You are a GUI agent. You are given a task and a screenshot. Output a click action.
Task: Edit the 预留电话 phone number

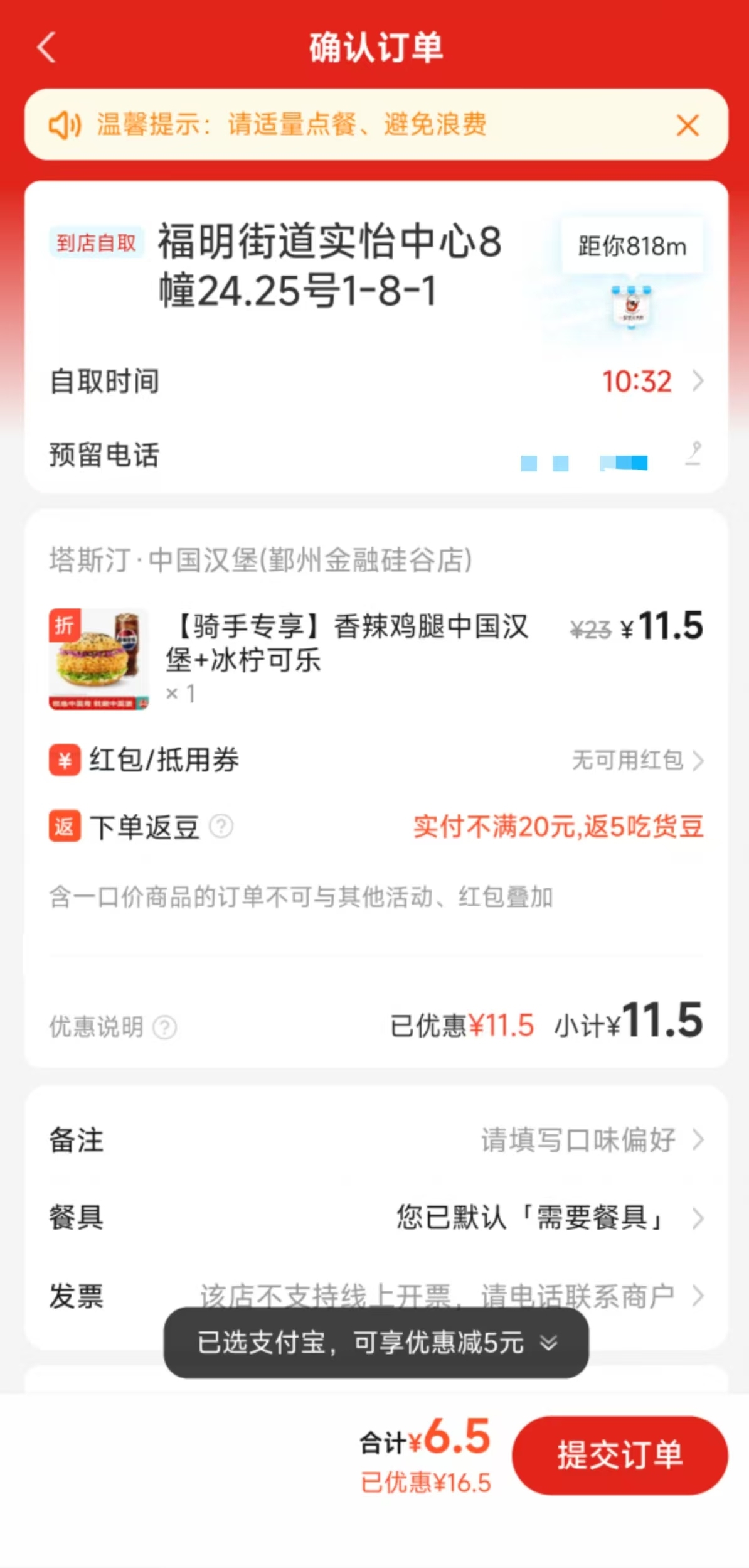point(693,454)
